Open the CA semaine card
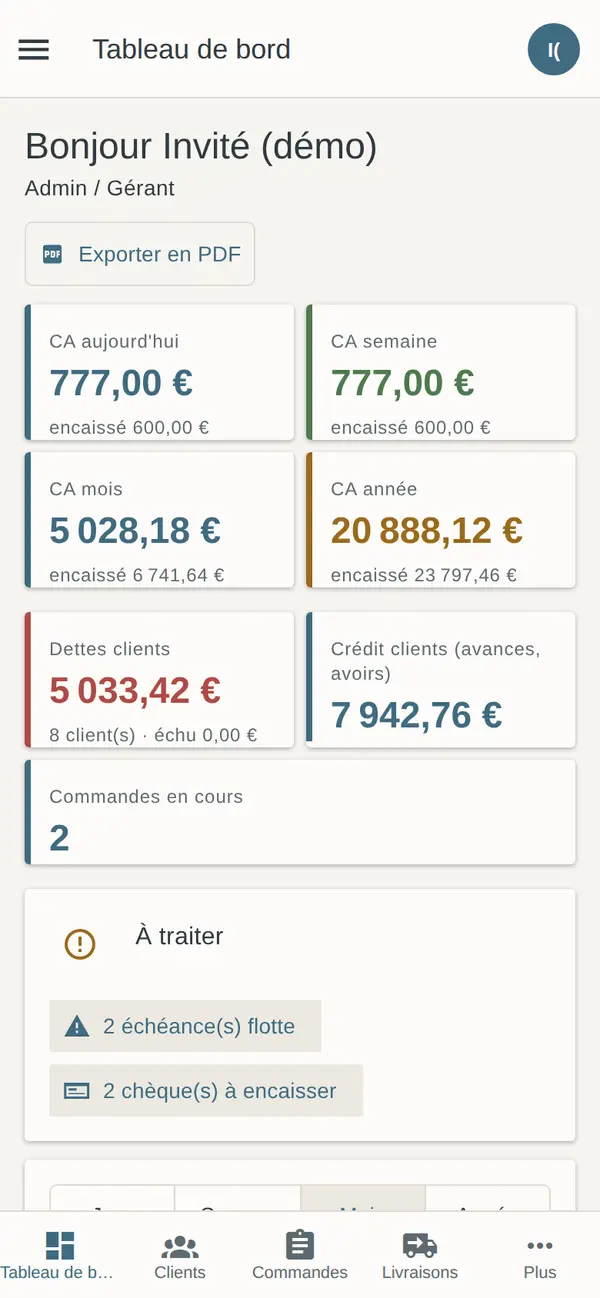The height and width of the screenshot is (1298, 600). (x=441, y=372)
